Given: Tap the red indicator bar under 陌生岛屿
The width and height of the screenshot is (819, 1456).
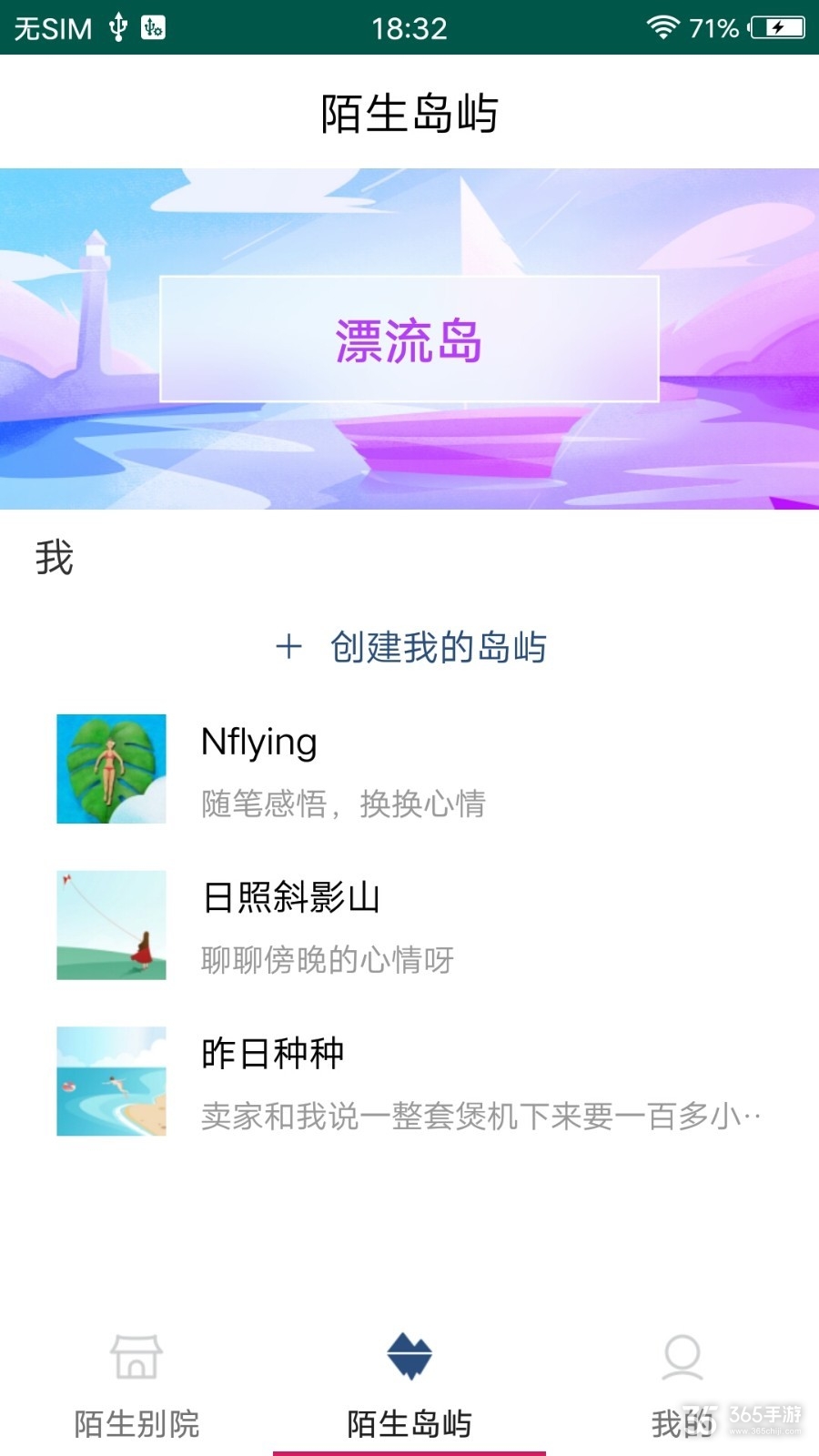Looking at the screenshot, I should tap(409, 1452).
